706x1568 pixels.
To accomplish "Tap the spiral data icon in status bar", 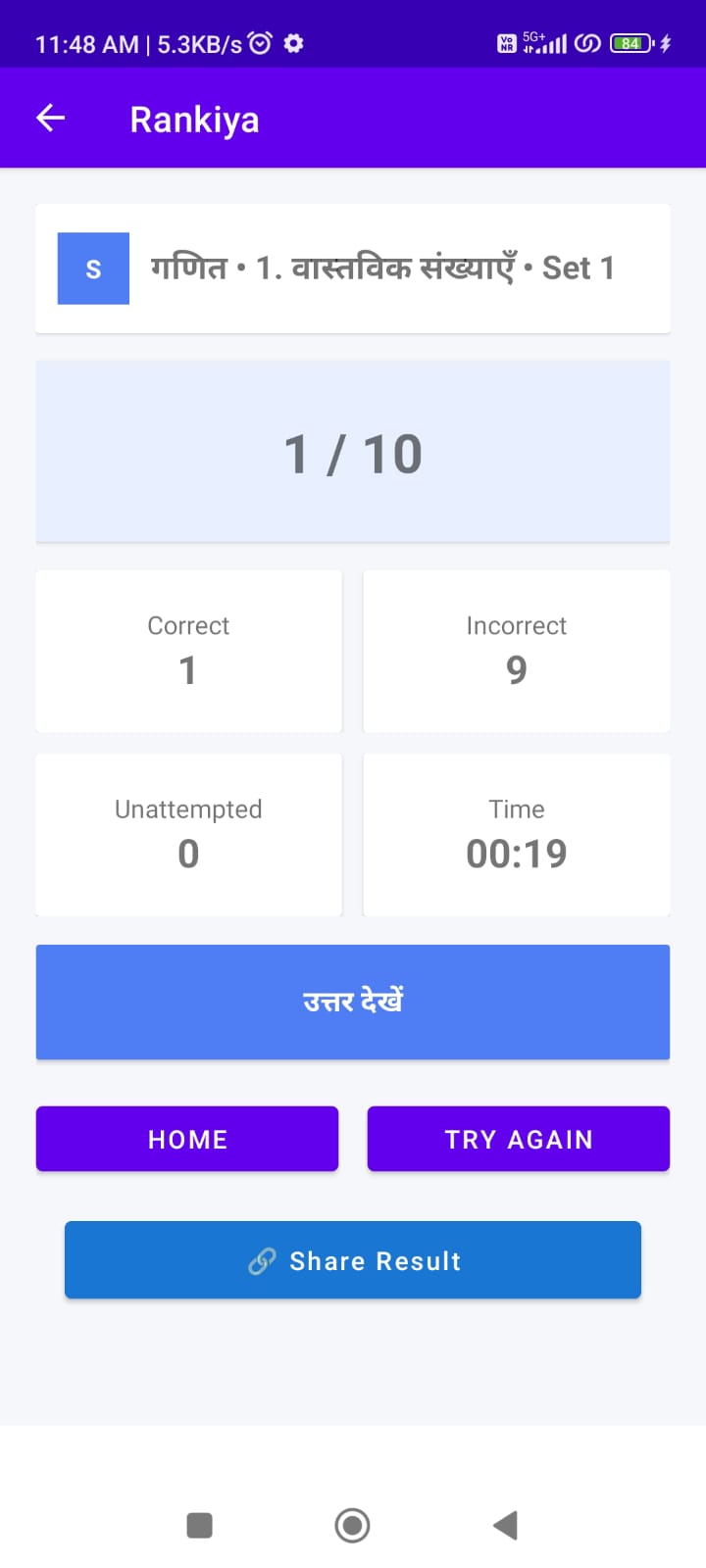I will coord(587,43).
